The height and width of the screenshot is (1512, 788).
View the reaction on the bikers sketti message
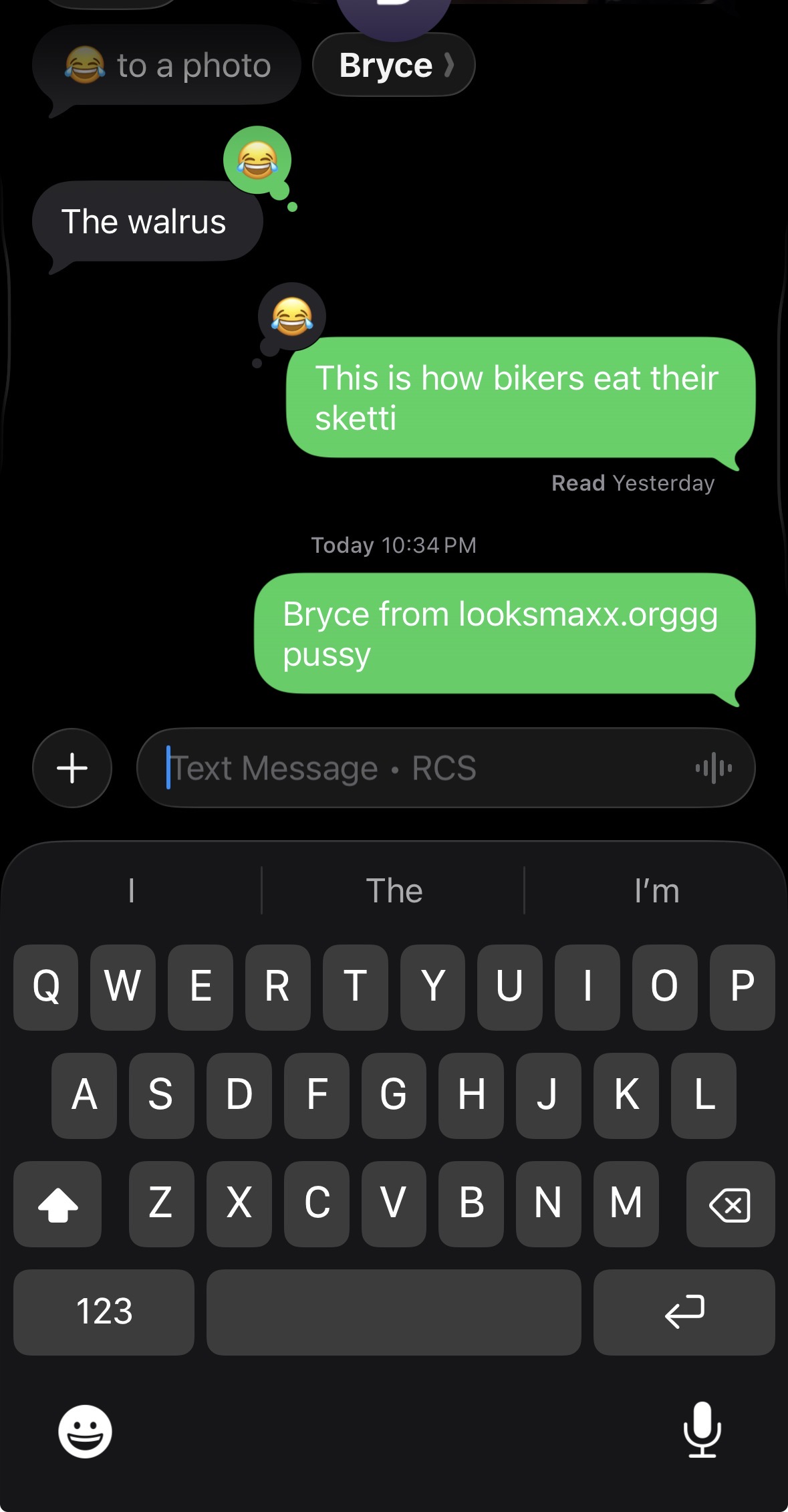coord(292,316)
